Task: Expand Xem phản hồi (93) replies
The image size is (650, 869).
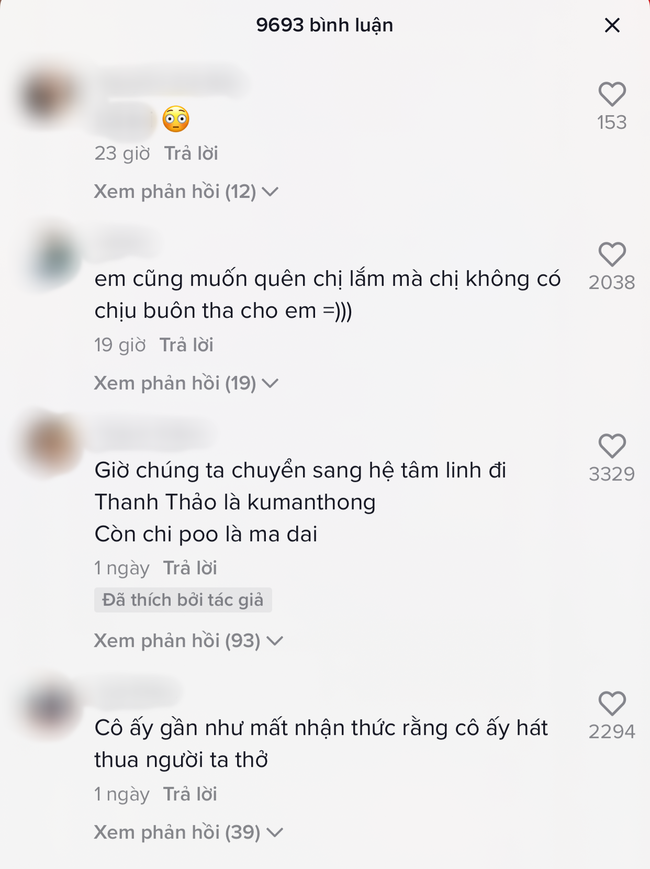Action: coord(188,640)
